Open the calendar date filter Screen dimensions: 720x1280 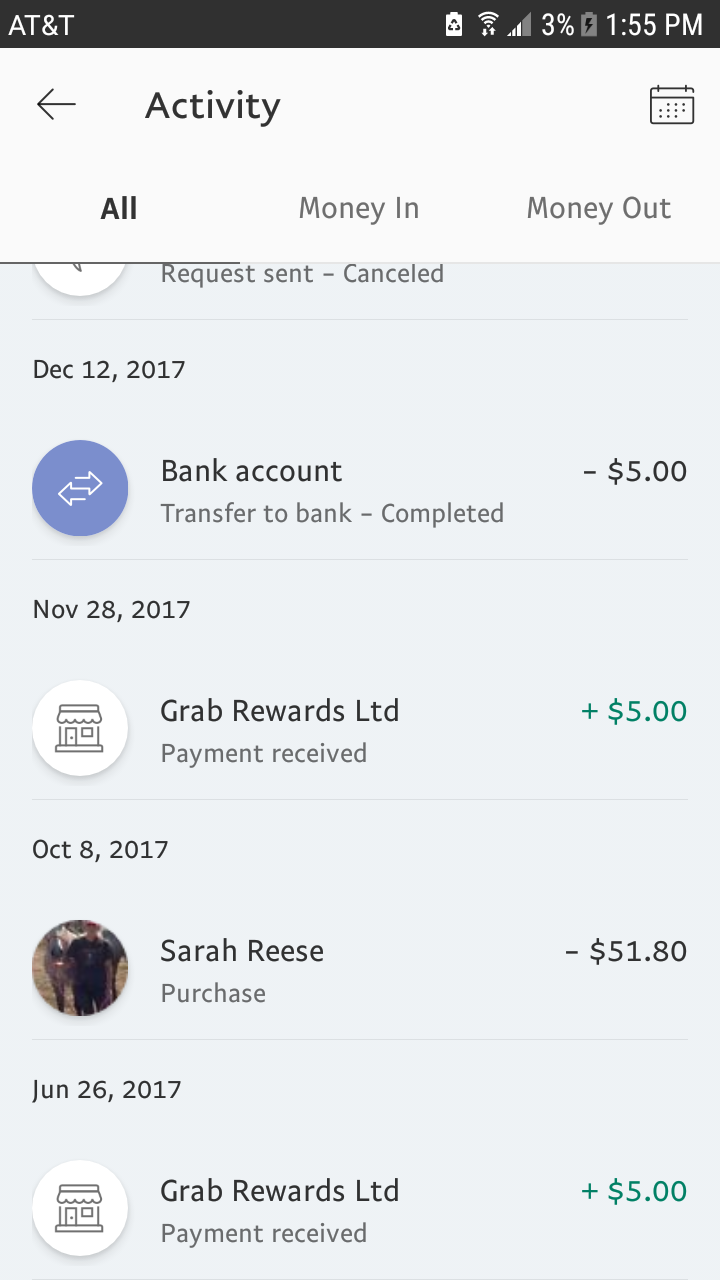(672, 104)
